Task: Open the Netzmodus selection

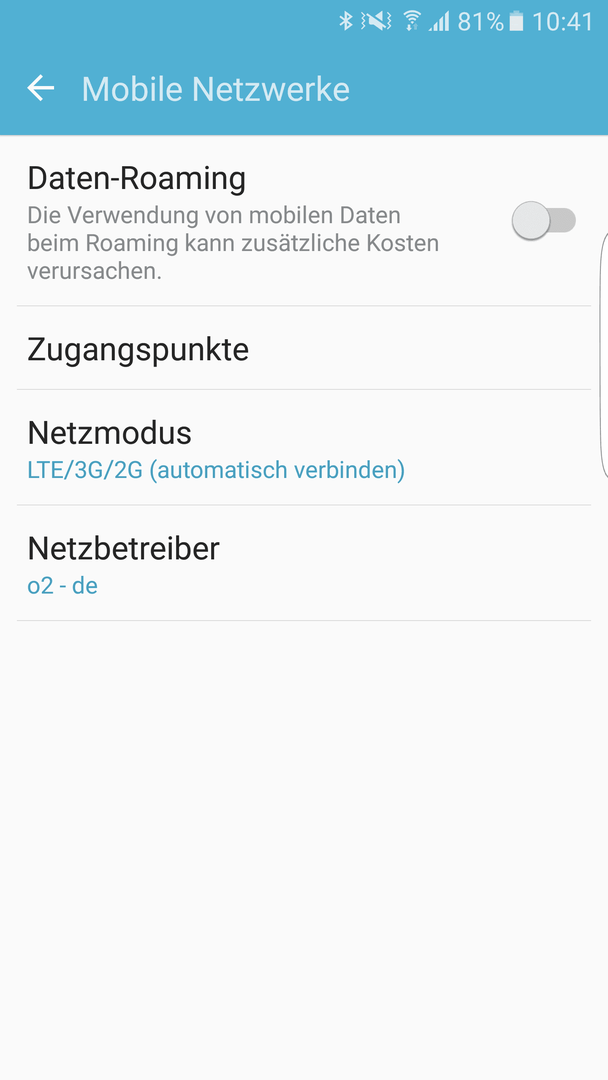Action: click(304, 448)
